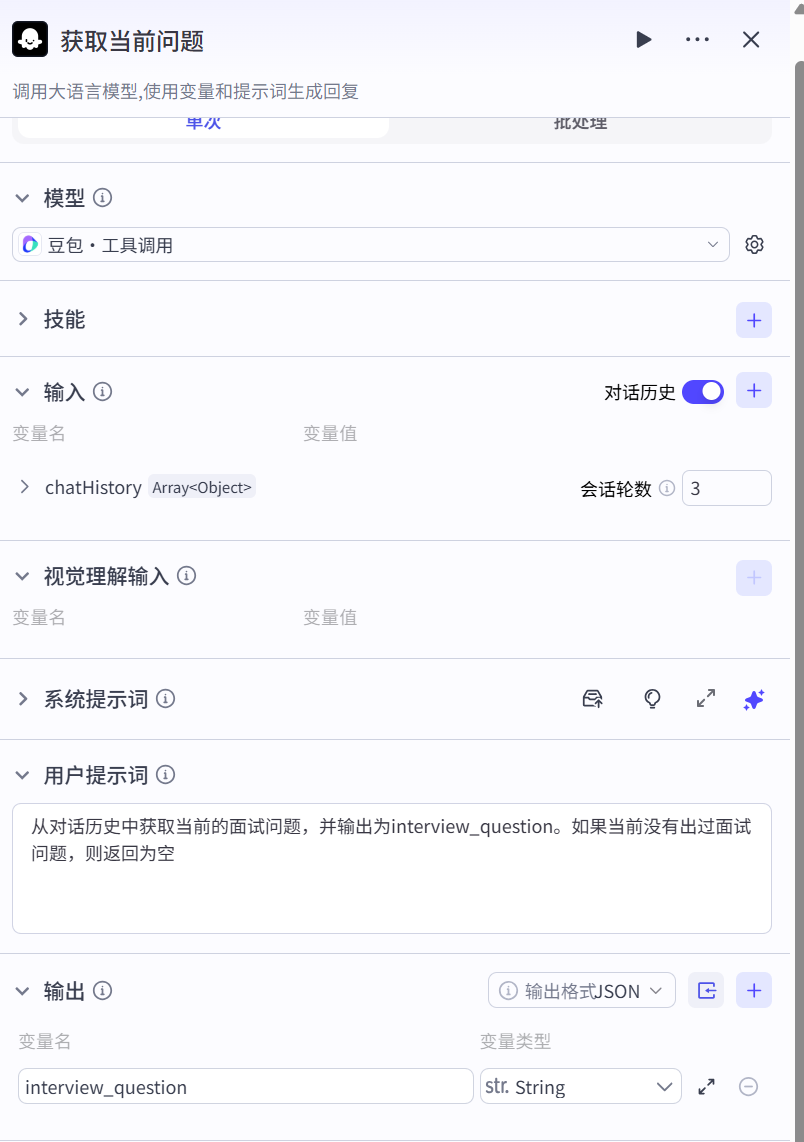Open model settings gear
Screen dimensions: 804x1142
(755, 245)
